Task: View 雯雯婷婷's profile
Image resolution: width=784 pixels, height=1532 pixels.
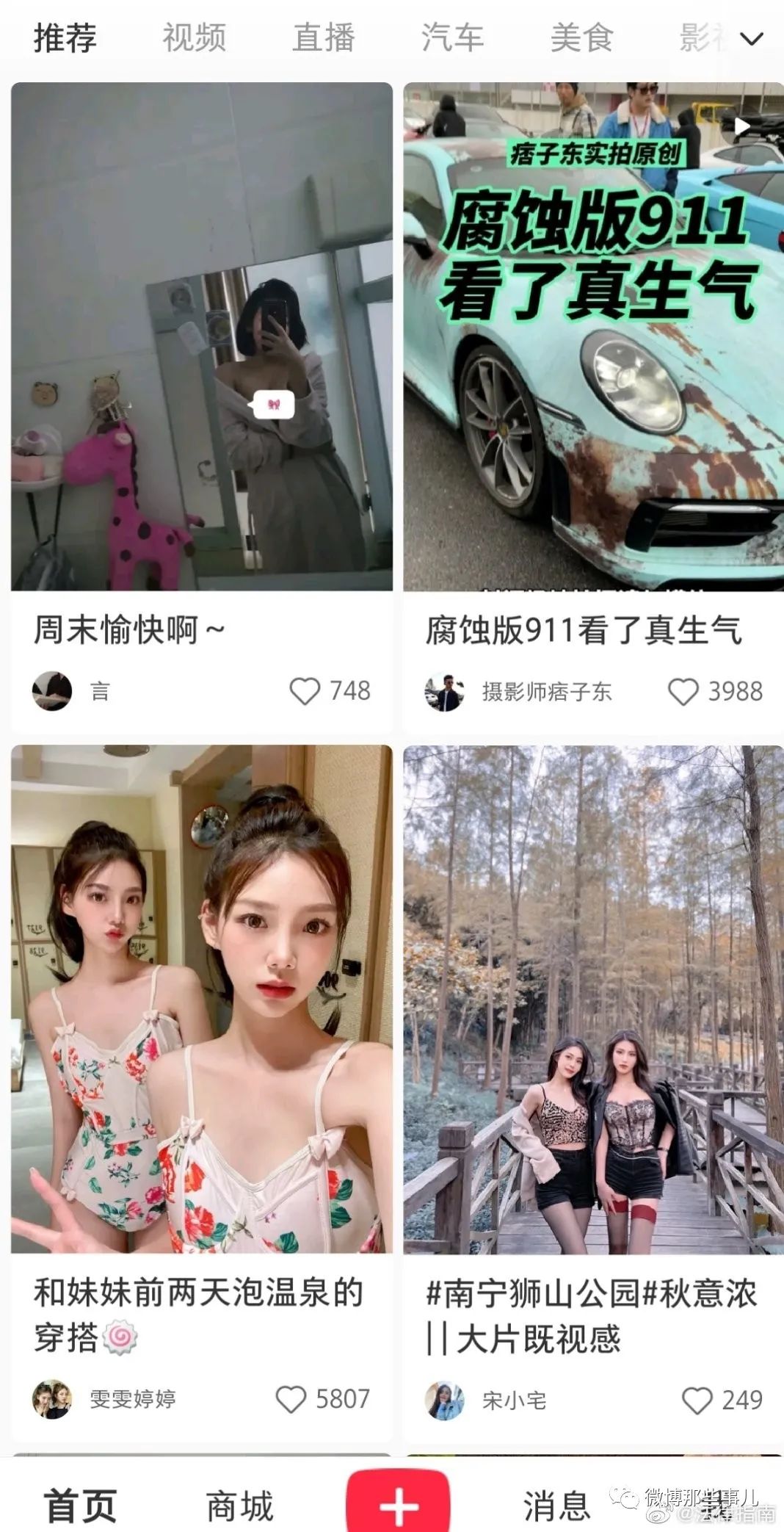Action: point(52,1399)
